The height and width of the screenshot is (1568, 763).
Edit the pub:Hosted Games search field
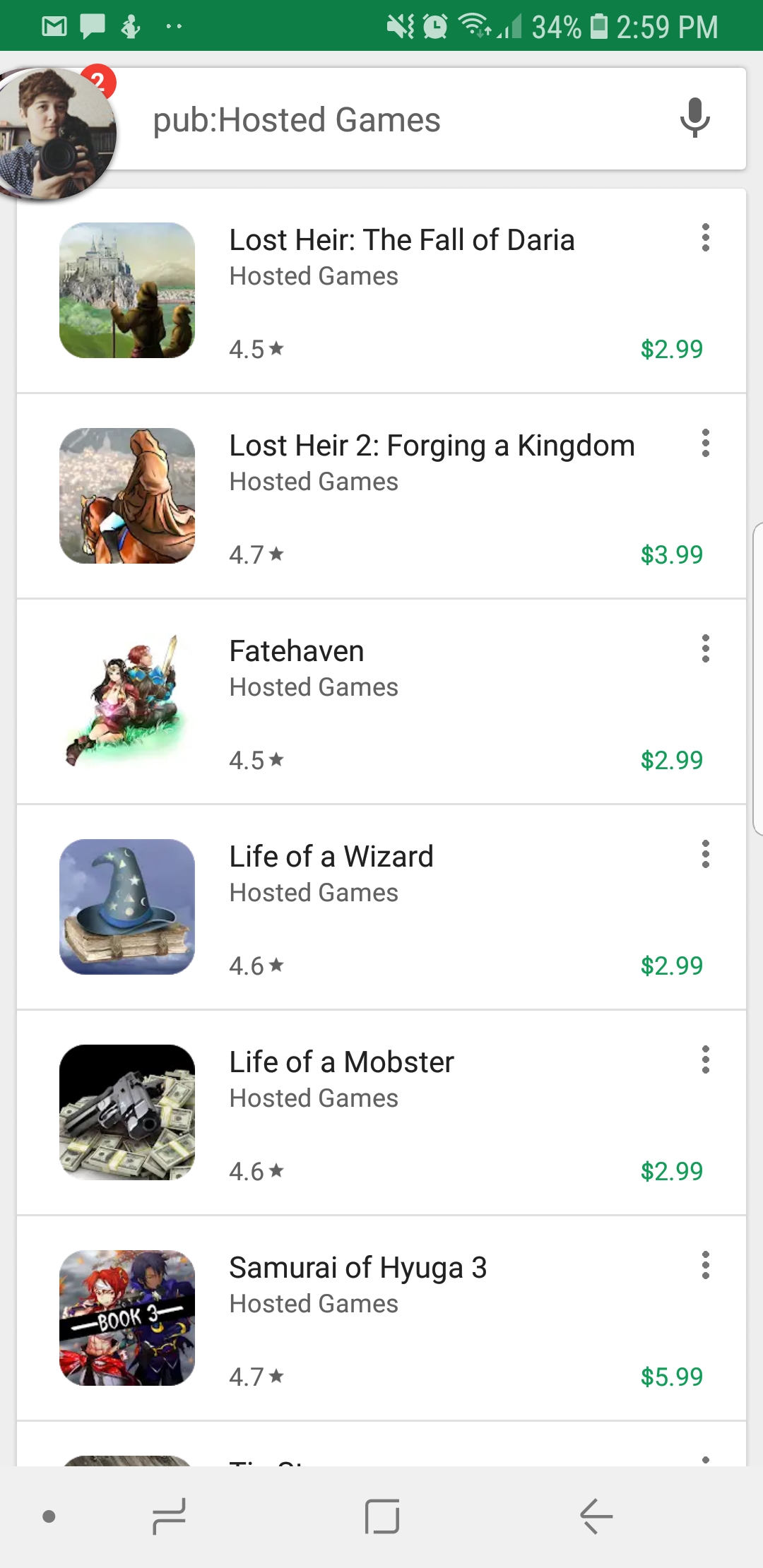point(396,120)
